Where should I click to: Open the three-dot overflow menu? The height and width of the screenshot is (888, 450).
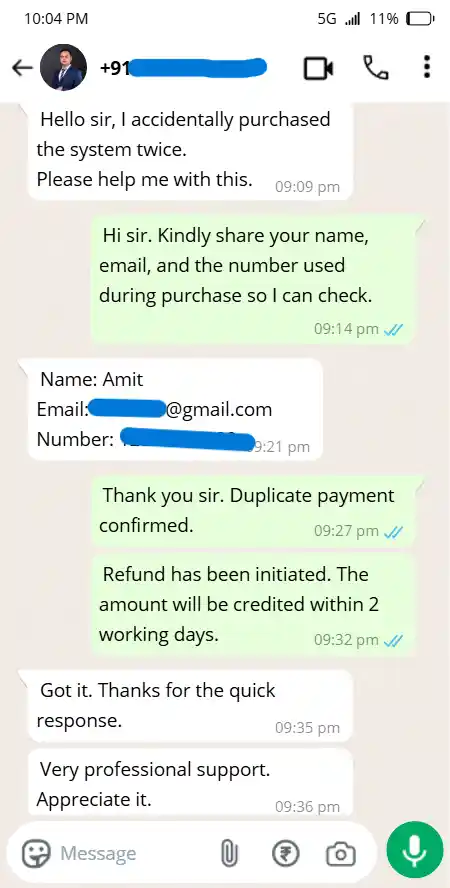[x=427, y=67]
